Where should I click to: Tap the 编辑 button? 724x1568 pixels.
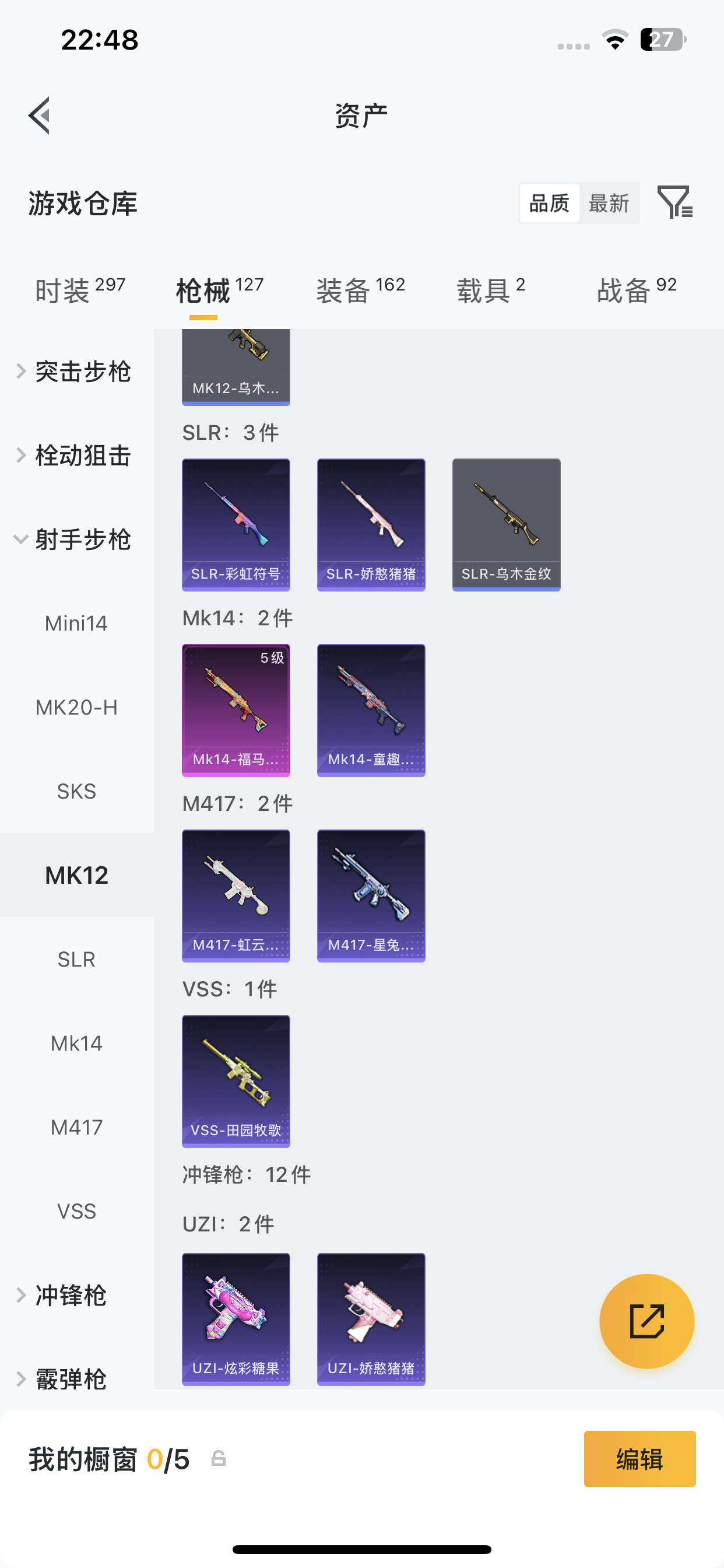tap(639, 1459)
